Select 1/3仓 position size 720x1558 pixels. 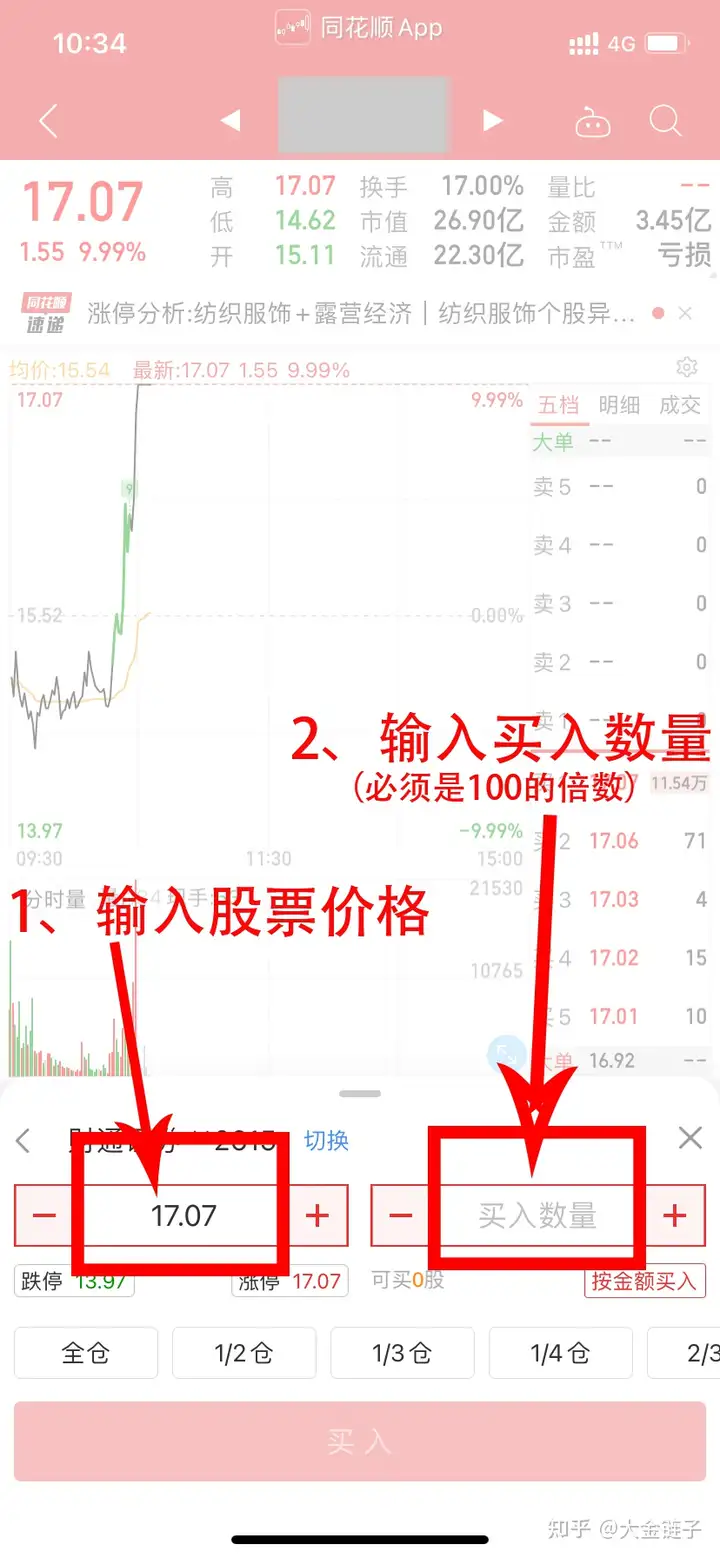pyautogui.click(x=402, y=1353)
